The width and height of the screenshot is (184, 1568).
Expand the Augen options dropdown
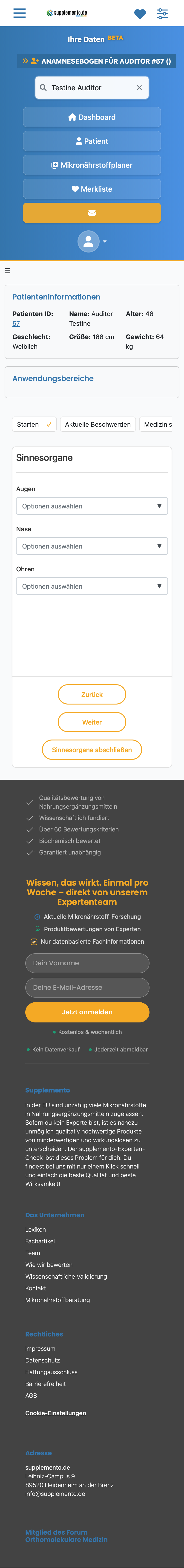(92, 506)
